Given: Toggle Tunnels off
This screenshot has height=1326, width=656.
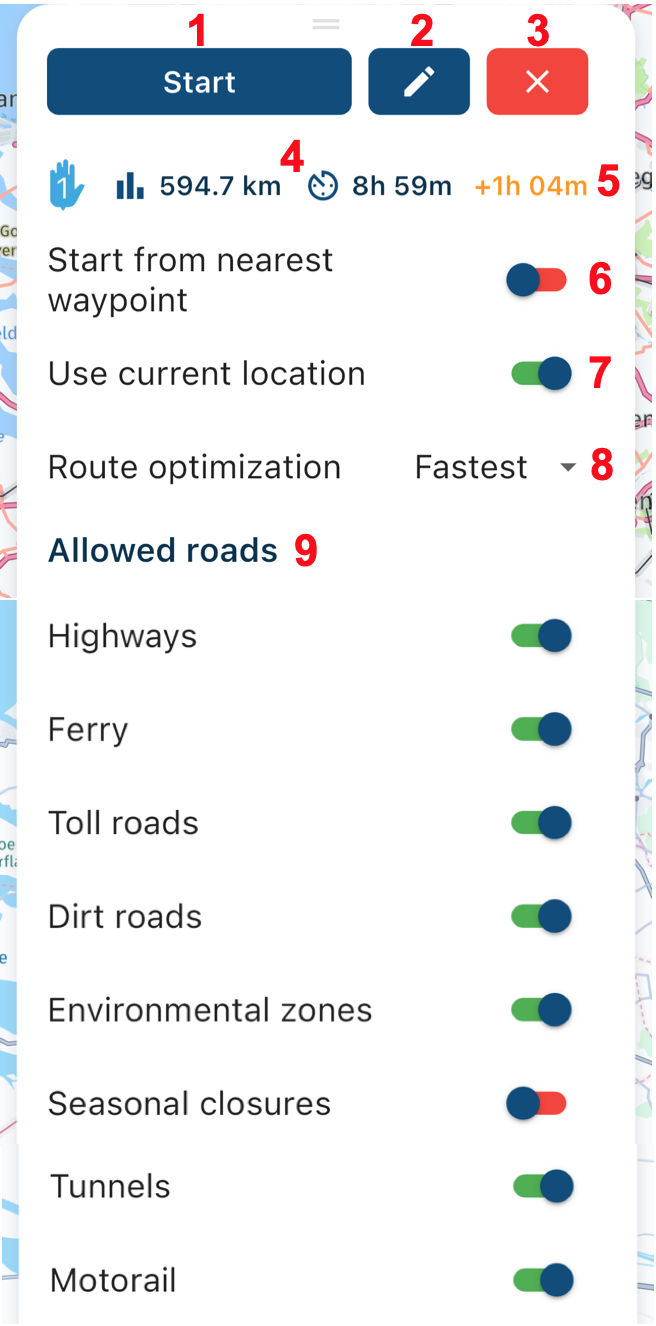Looking at the screenshot, I should [543, 1187].
